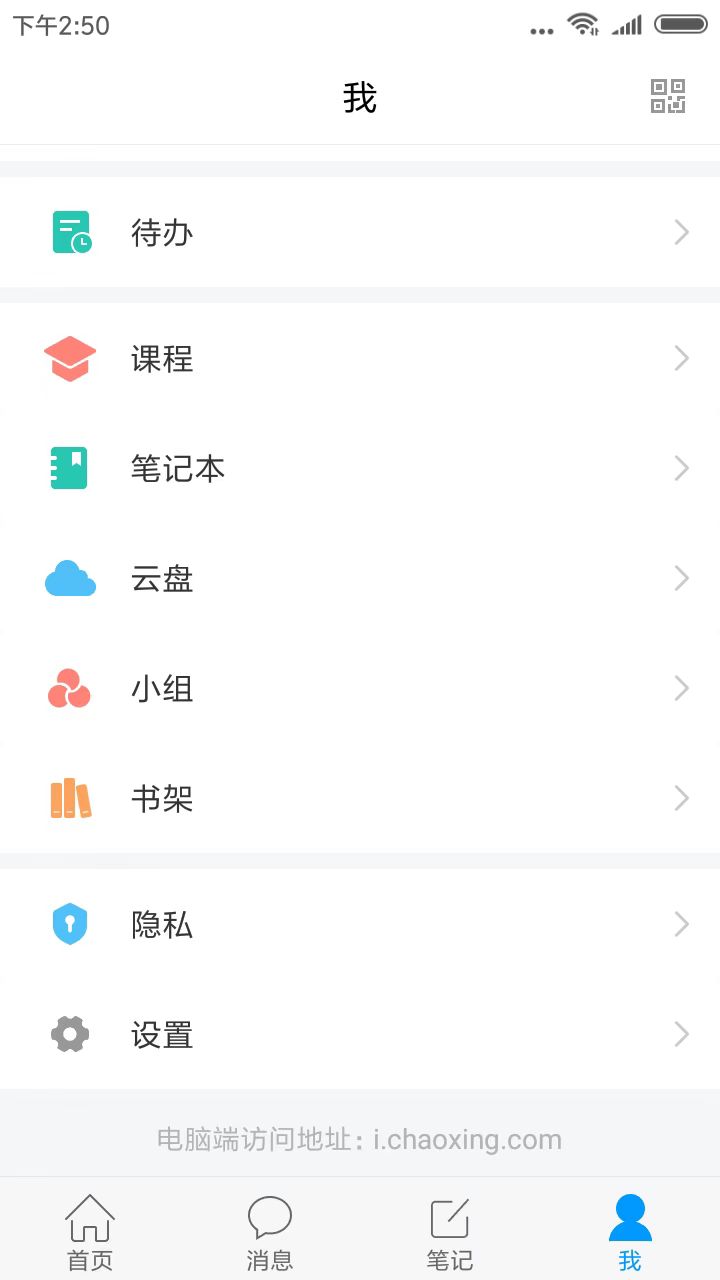The width and height of the screenshot is (720, 1280).
Task: Open the QR code scanner icon
Action: tap(668, 97)
